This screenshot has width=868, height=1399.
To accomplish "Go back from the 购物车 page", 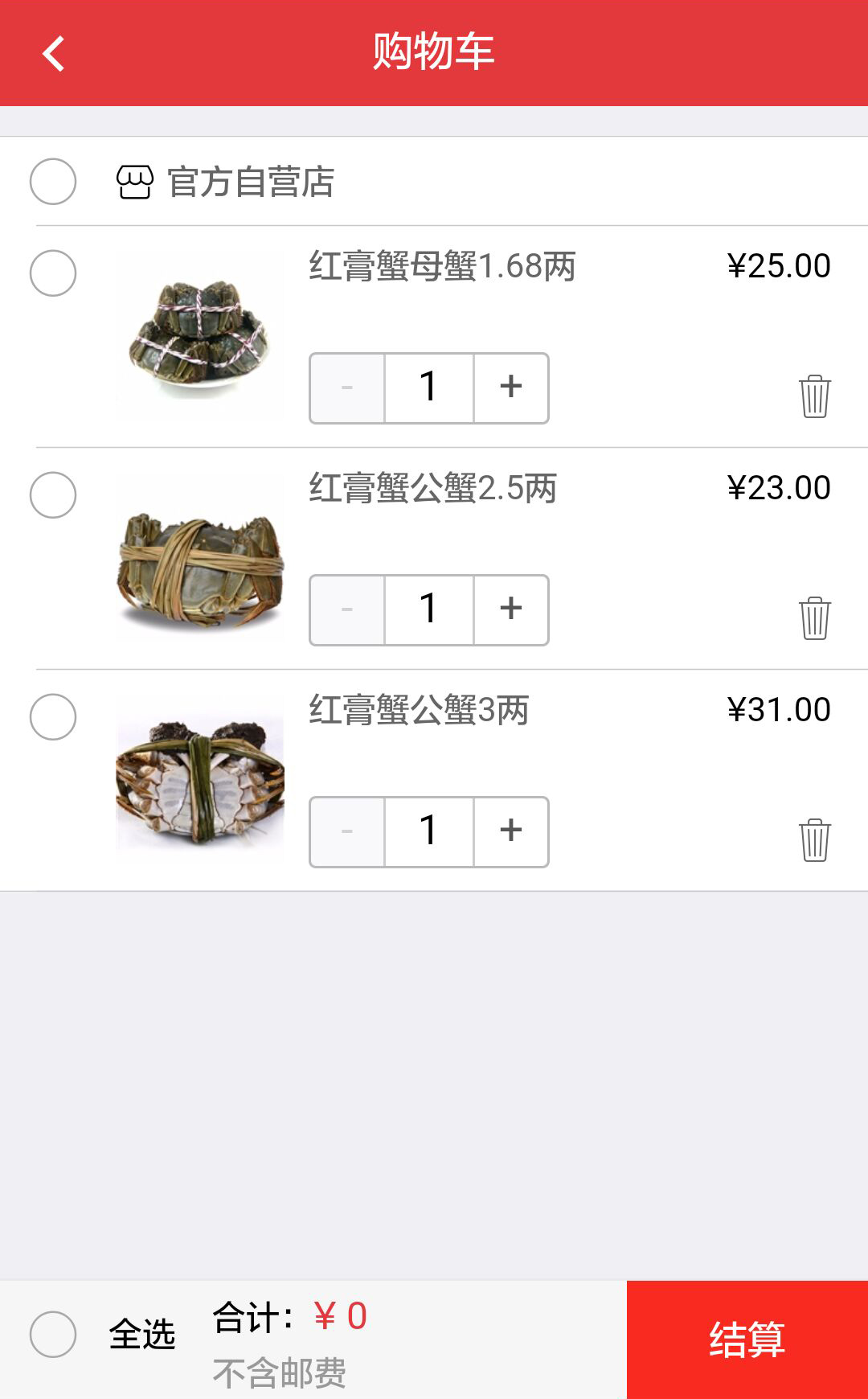I will point(54,54).
